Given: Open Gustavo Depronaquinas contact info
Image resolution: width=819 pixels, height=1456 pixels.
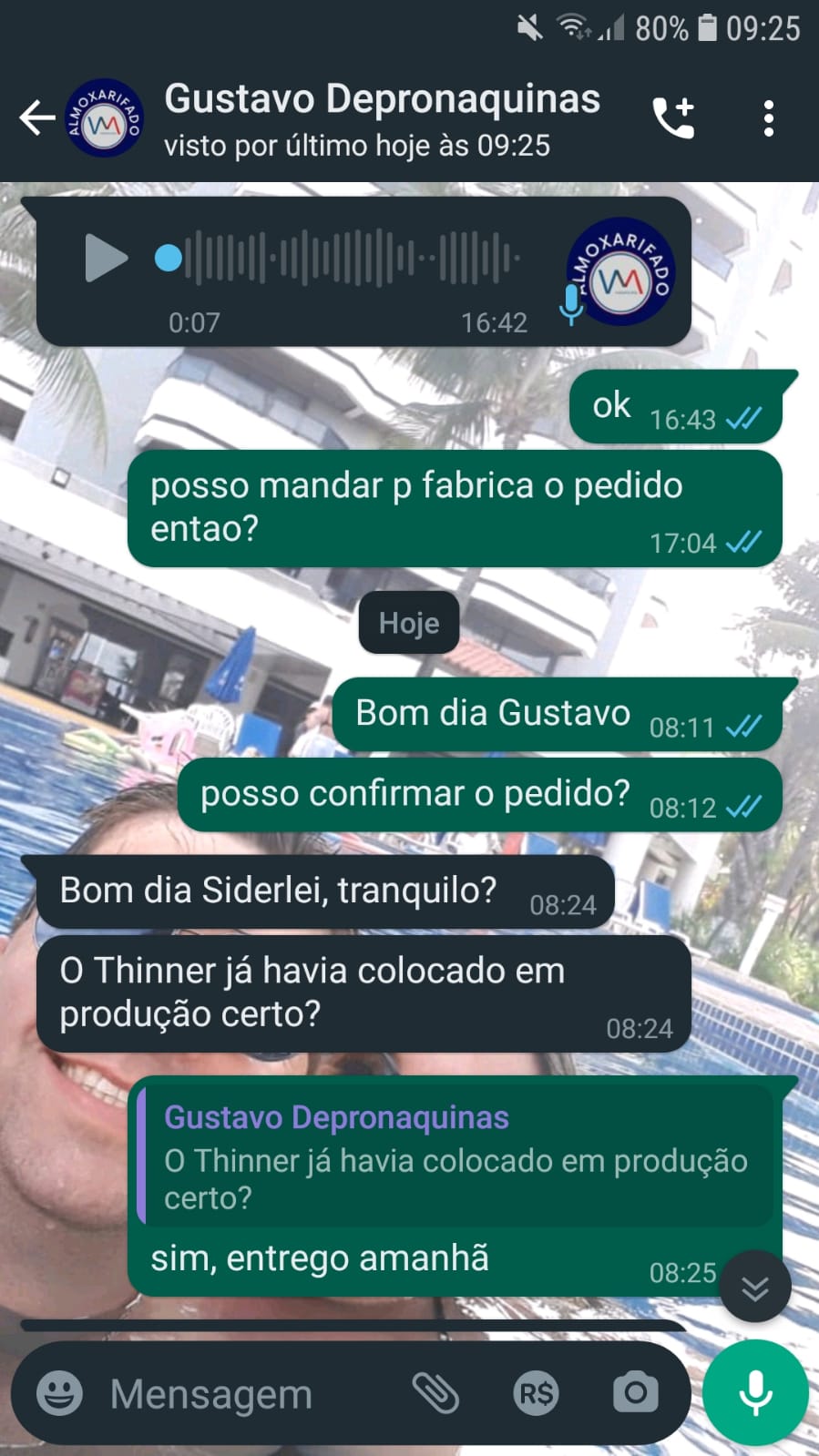Looking at the screenshot, I should click(x=381, y=118).
